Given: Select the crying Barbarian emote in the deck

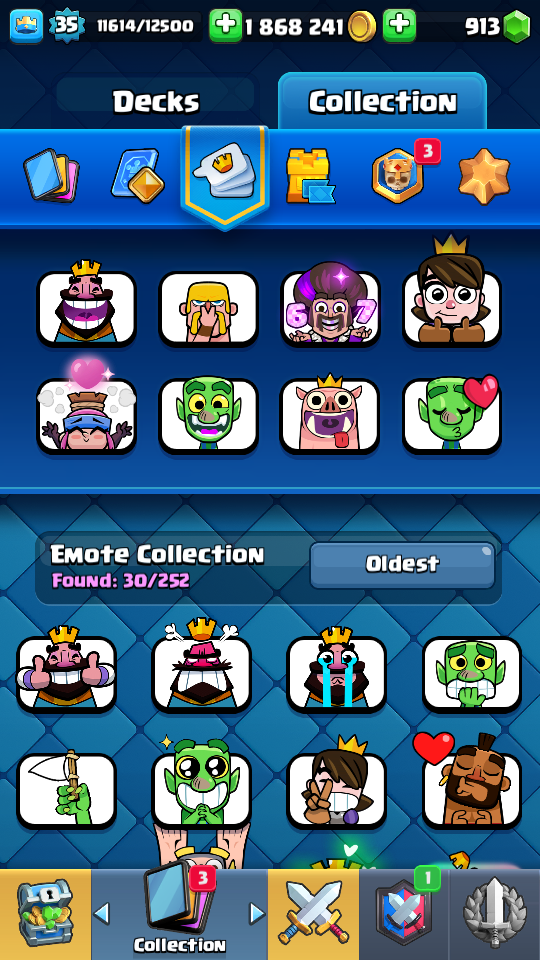Looking at the screenshot, I should coord(208,308).
